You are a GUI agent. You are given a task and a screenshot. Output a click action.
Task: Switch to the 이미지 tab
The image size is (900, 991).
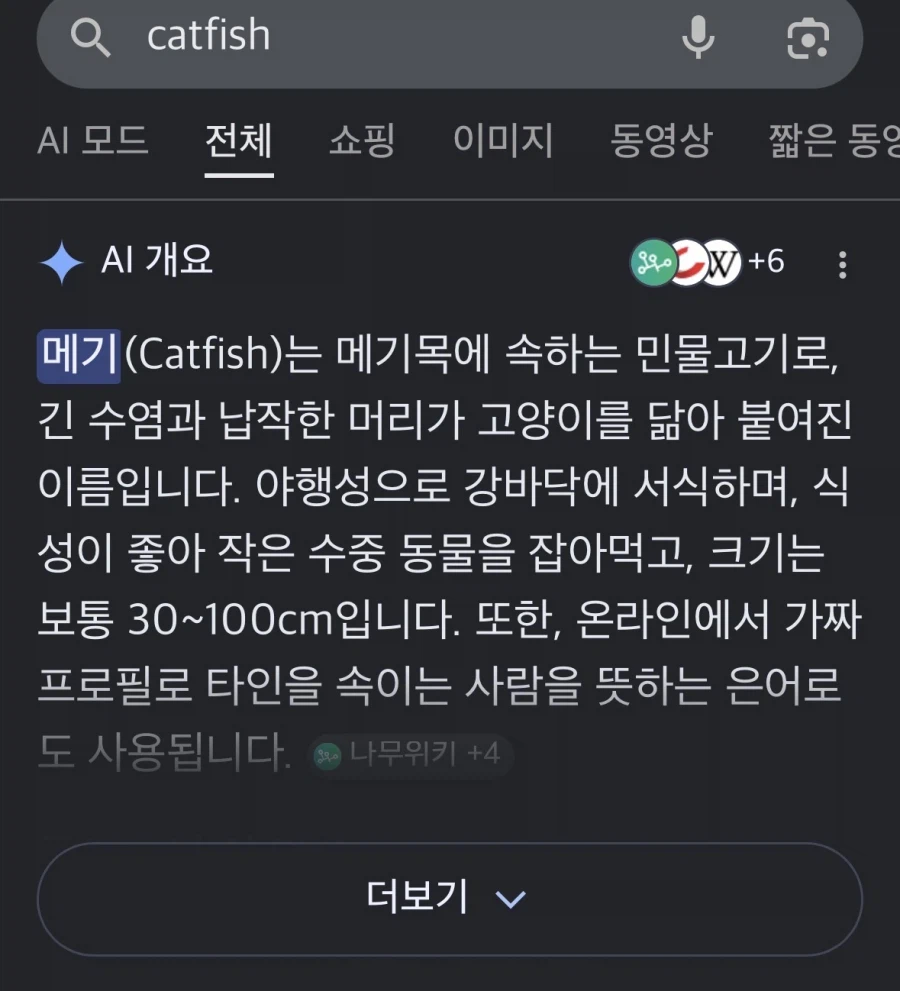pyautogui.click(x=500, y=142)
